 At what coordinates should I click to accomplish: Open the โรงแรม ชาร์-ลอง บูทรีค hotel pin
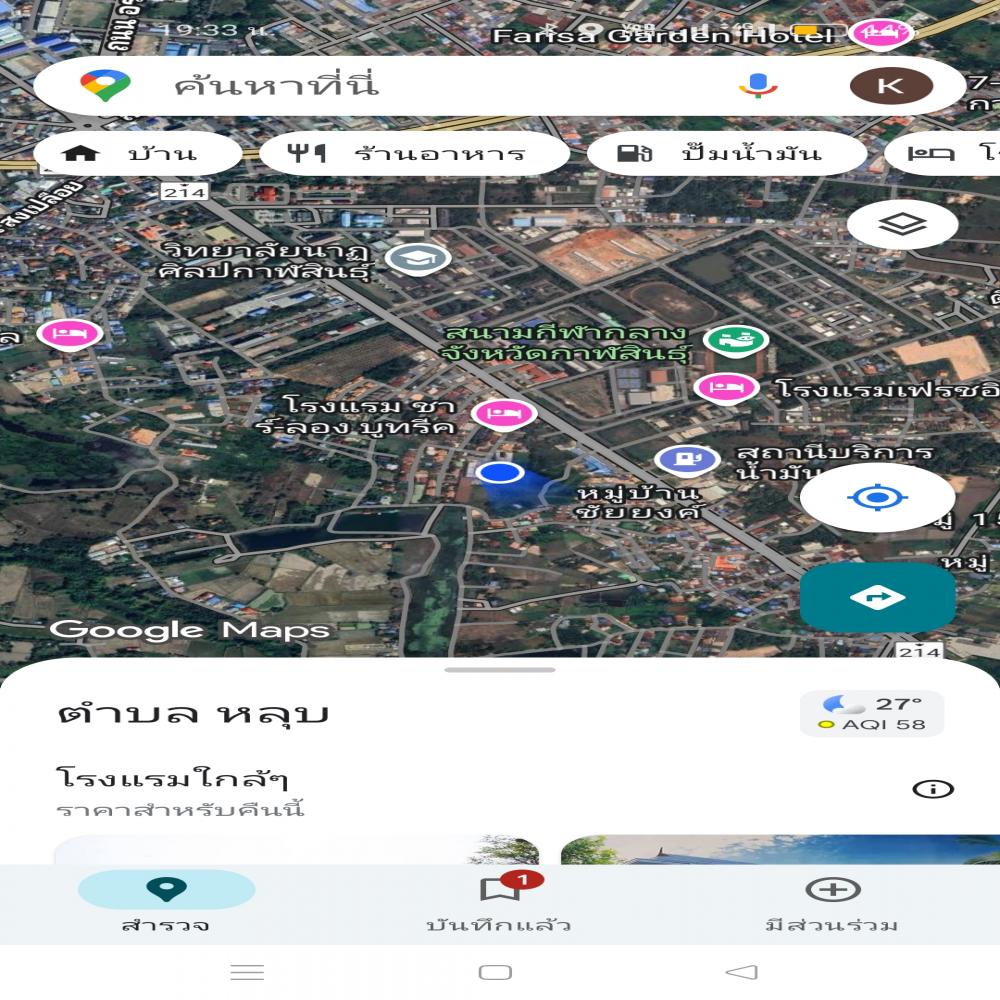pos(503,412)
